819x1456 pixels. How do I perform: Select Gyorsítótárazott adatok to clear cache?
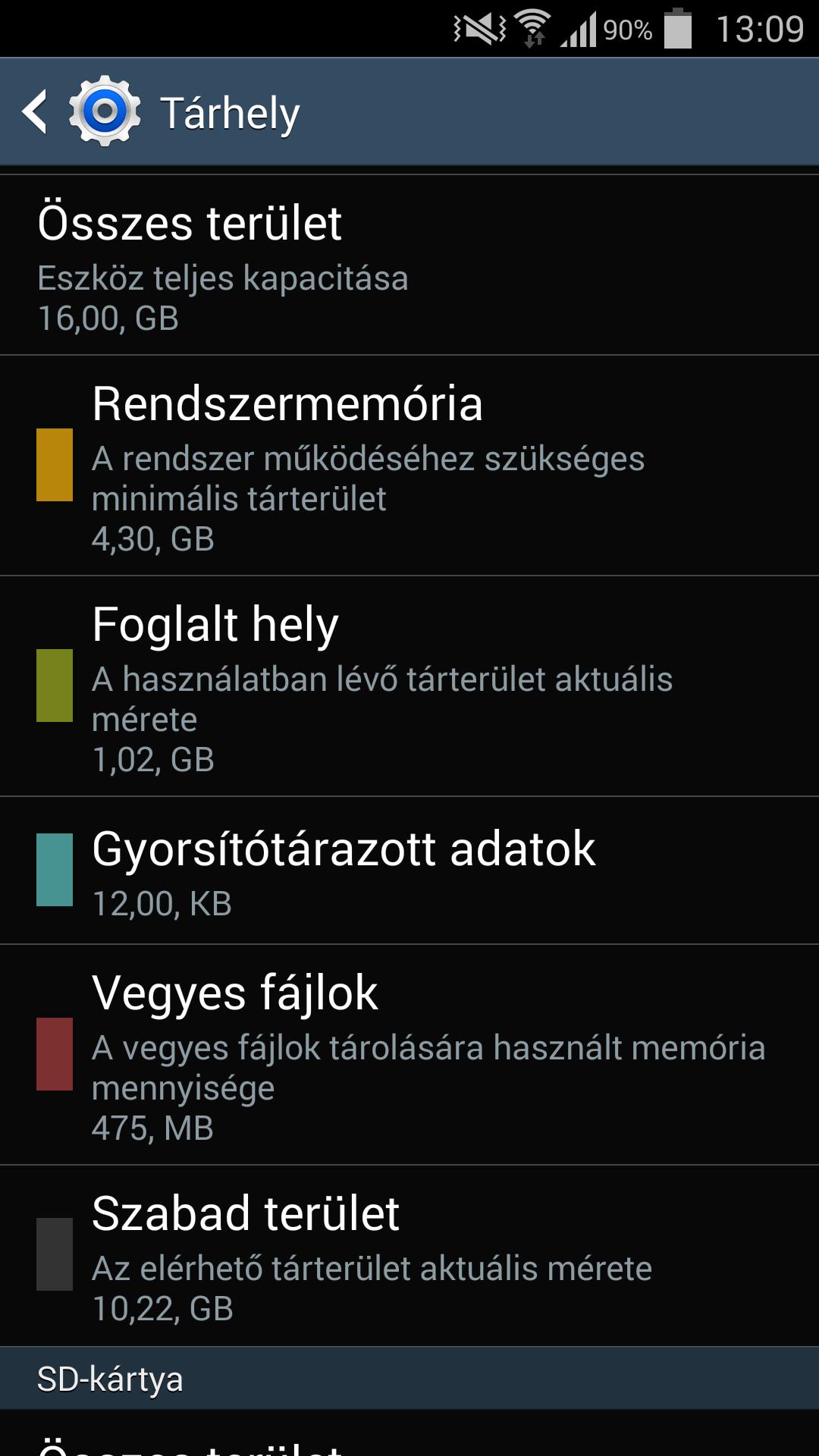(409, 871)
